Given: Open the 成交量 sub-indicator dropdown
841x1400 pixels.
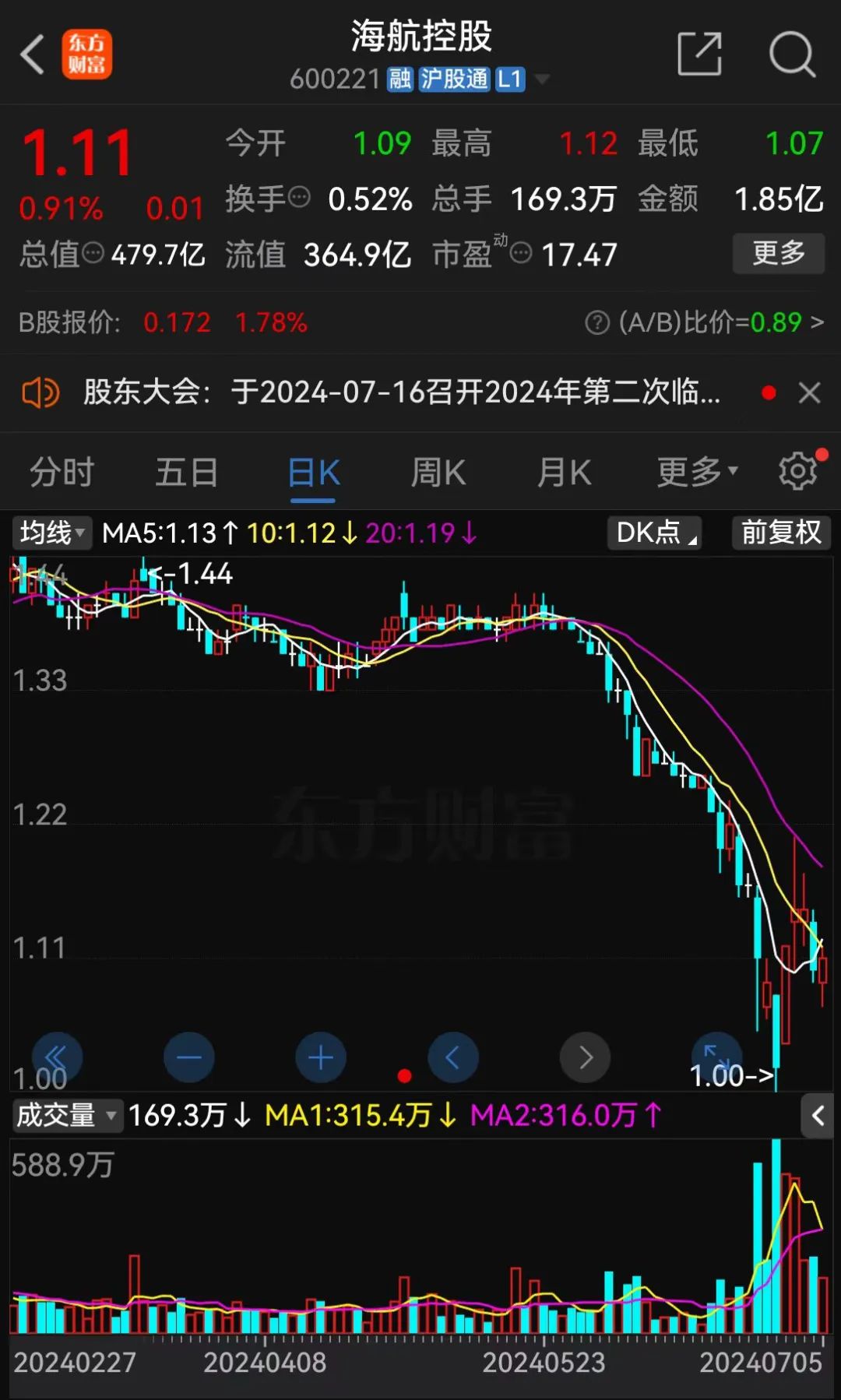Looking at the screenshot, I should pyautogui.click(x=66, y=1115).
